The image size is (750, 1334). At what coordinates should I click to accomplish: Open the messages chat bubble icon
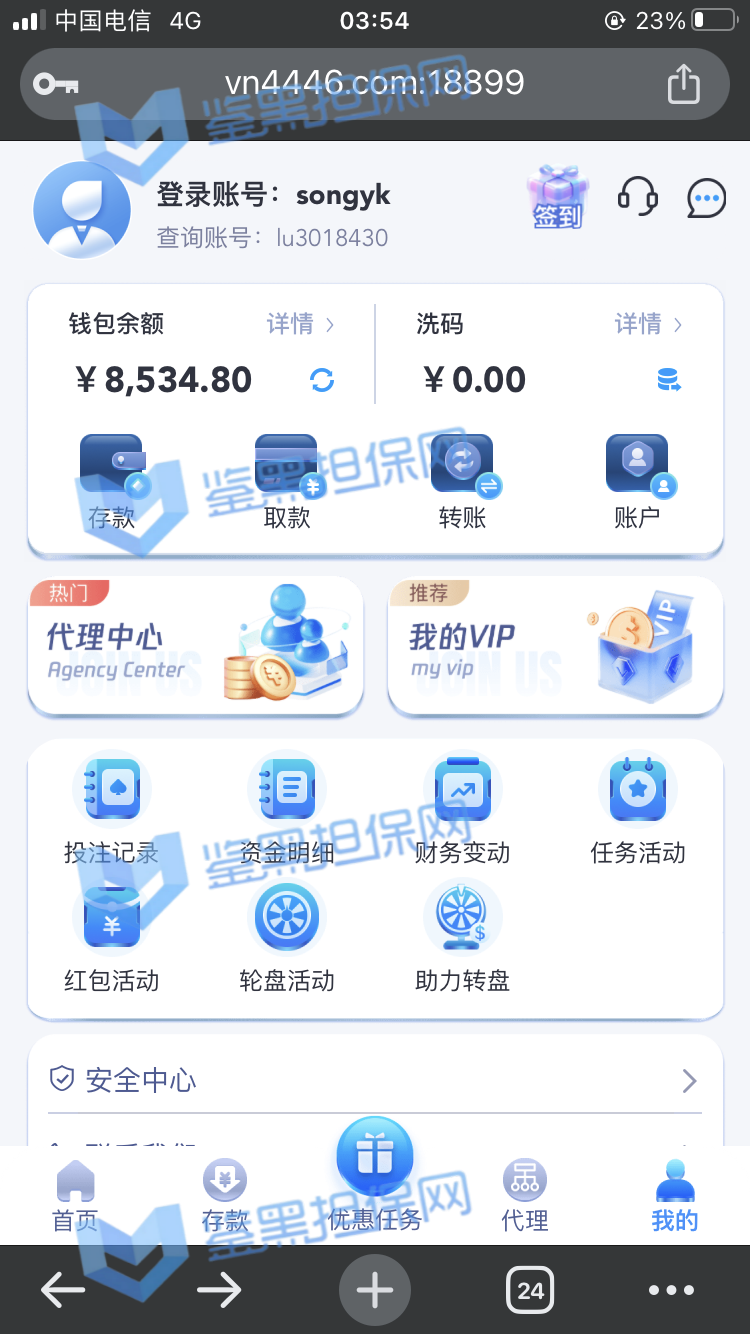pos(706,198)
